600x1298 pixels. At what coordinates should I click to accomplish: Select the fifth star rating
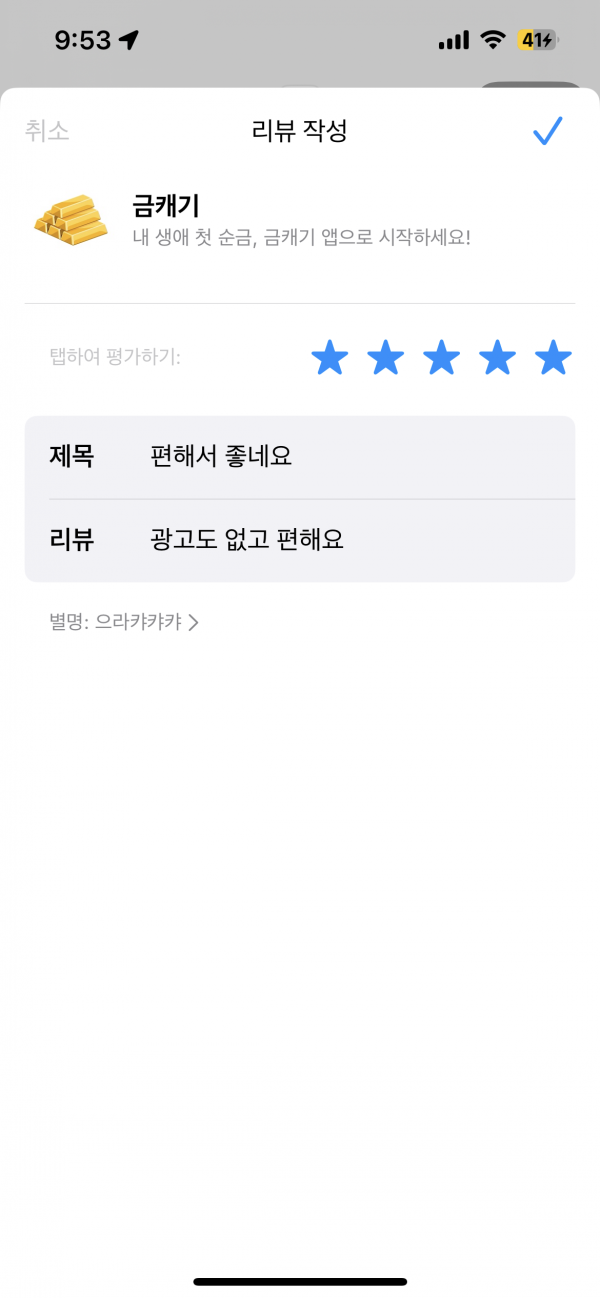pos(553,357)
